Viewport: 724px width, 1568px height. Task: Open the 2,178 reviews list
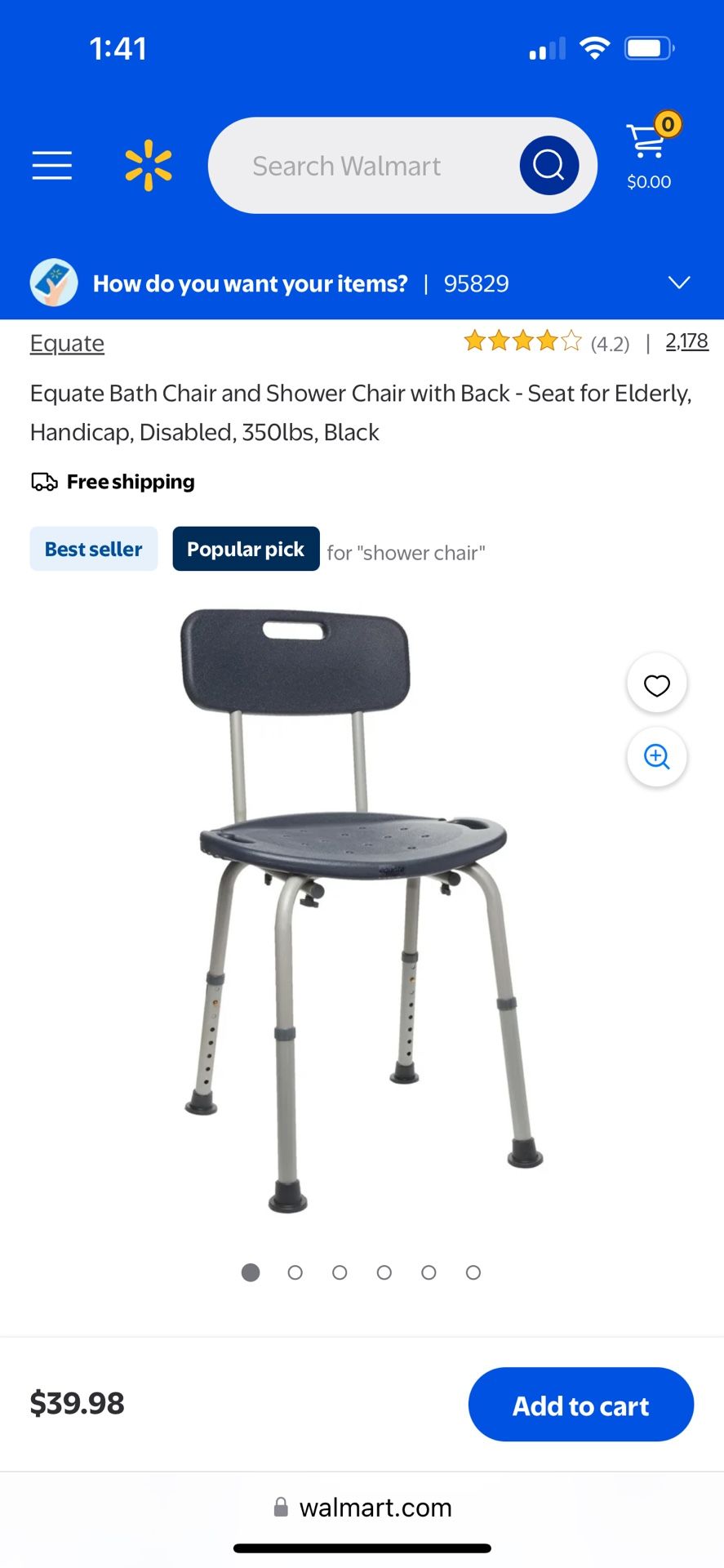coord(686,341)
